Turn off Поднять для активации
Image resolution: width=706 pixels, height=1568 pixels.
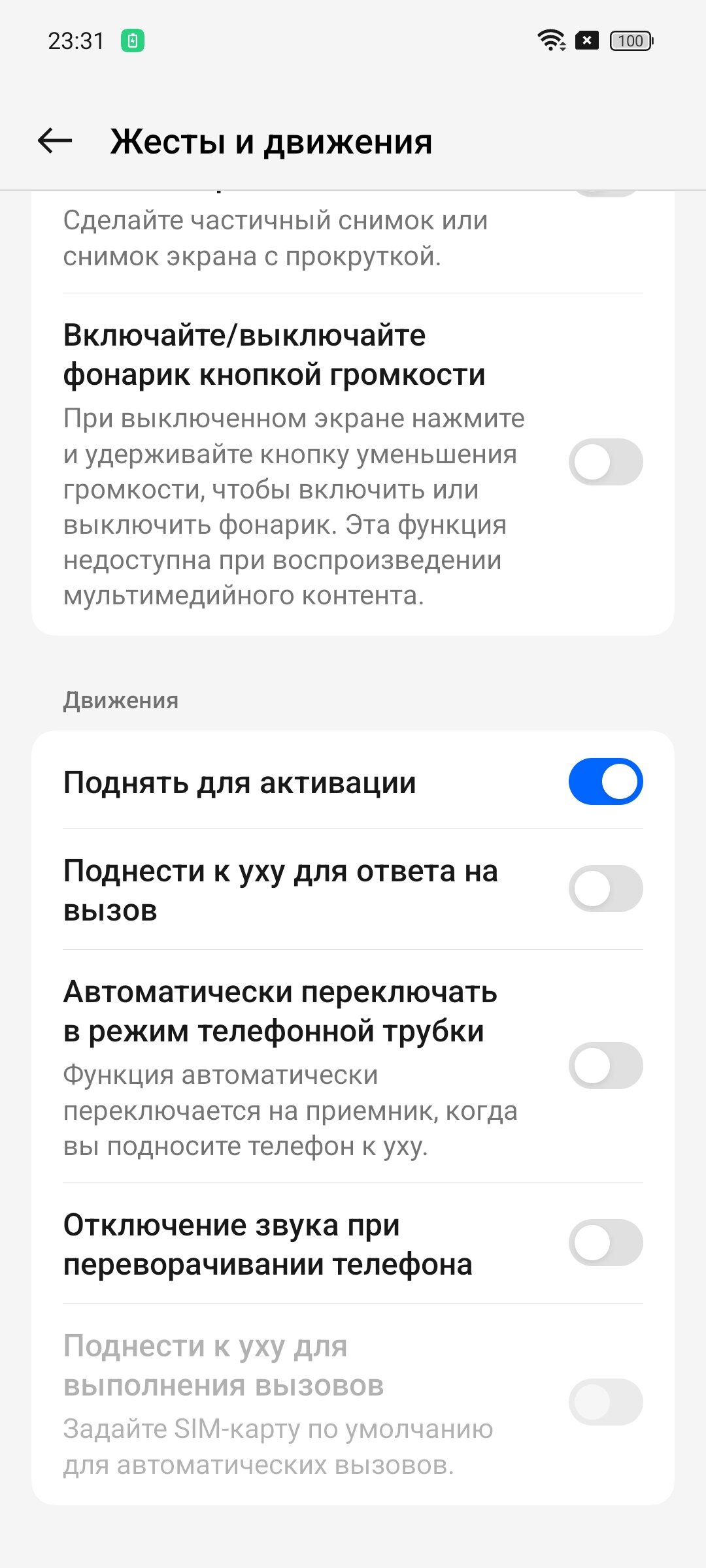pyautogui.click(x=605, y=781)
